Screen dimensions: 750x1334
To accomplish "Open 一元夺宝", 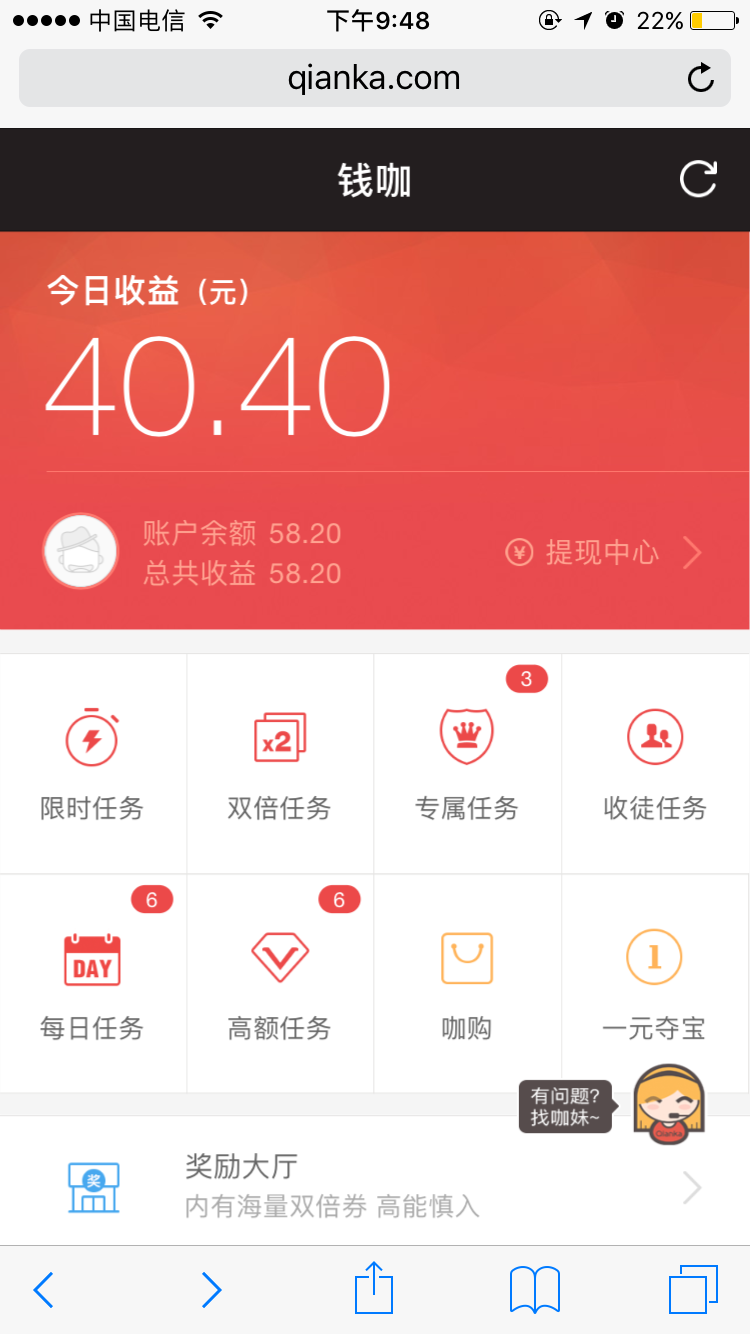I will (655, 984).
